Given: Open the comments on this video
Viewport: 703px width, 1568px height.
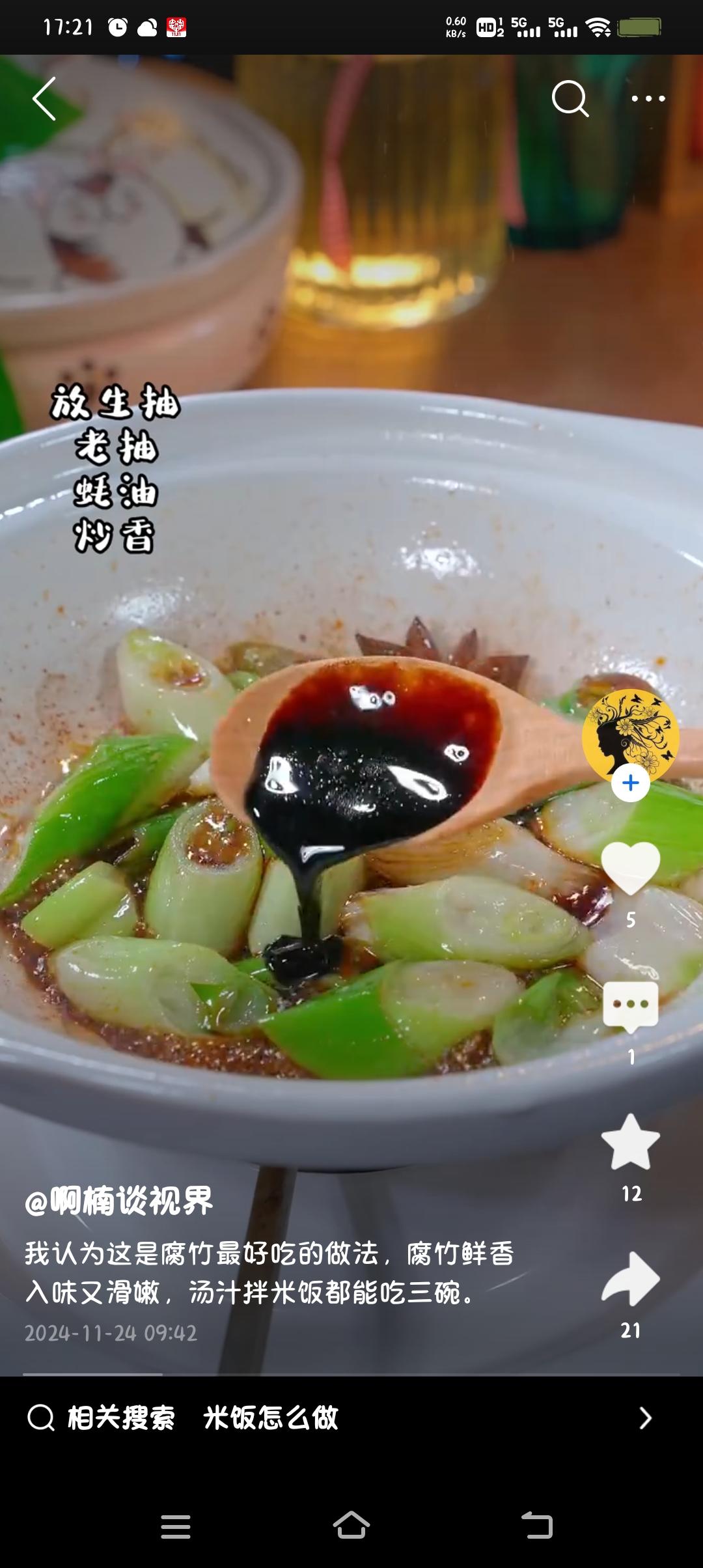Looking at the screenshot, I should 630,1007.
